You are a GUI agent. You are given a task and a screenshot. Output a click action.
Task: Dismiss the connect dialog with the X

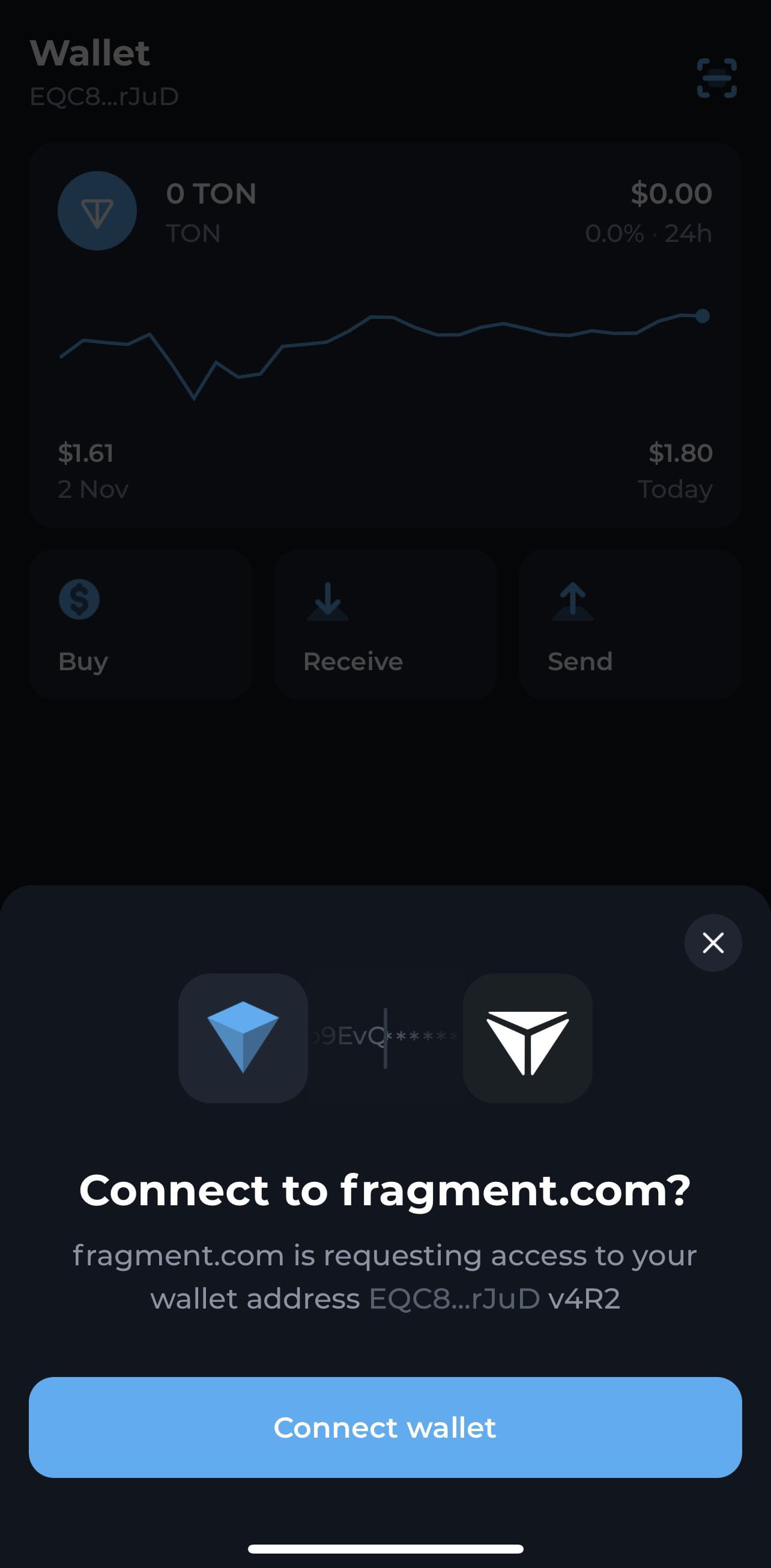coord(713,943)
